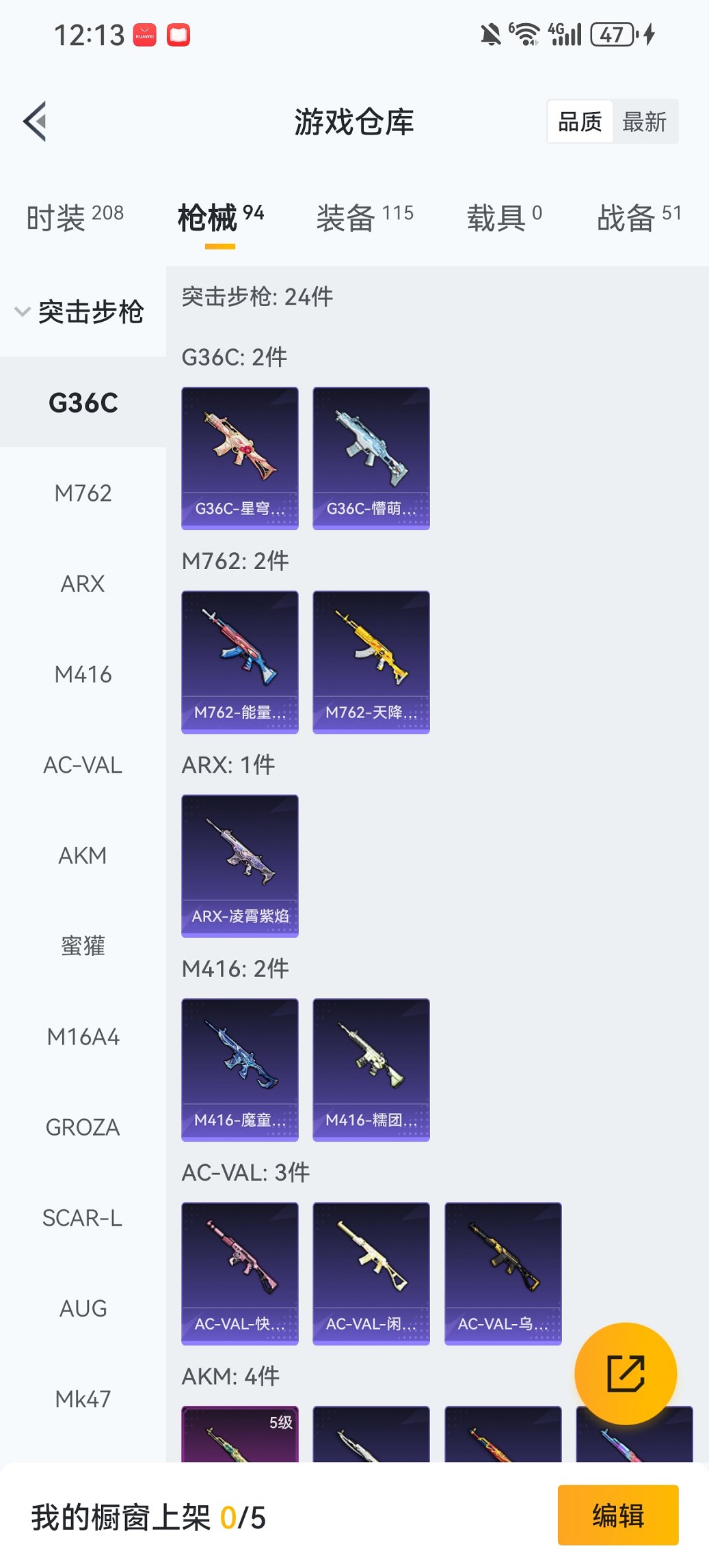Image resolution: width=709 pixels, height=1568 pixels.
Task: View the ARX-凌霄紫焰 skin
Action: point(240,866)
